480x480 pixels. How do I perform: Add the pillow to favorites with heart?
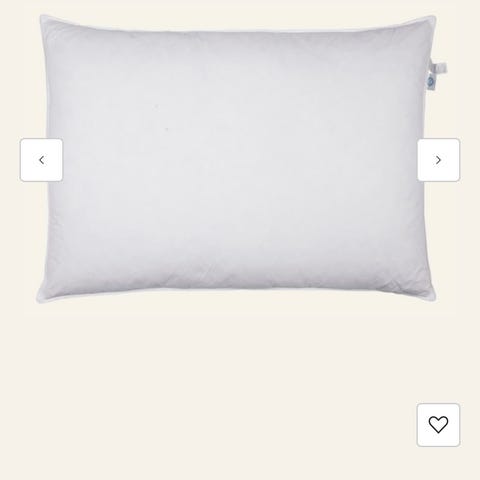tap(438, 425)
